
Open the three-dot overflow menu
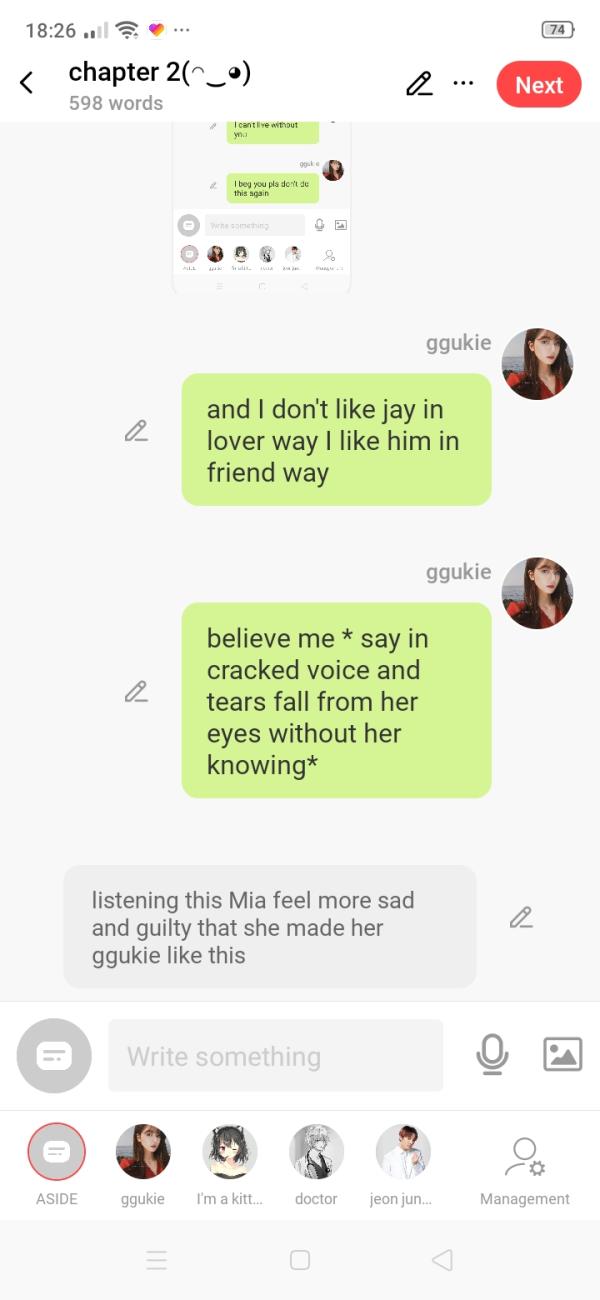tap(463, 83)
